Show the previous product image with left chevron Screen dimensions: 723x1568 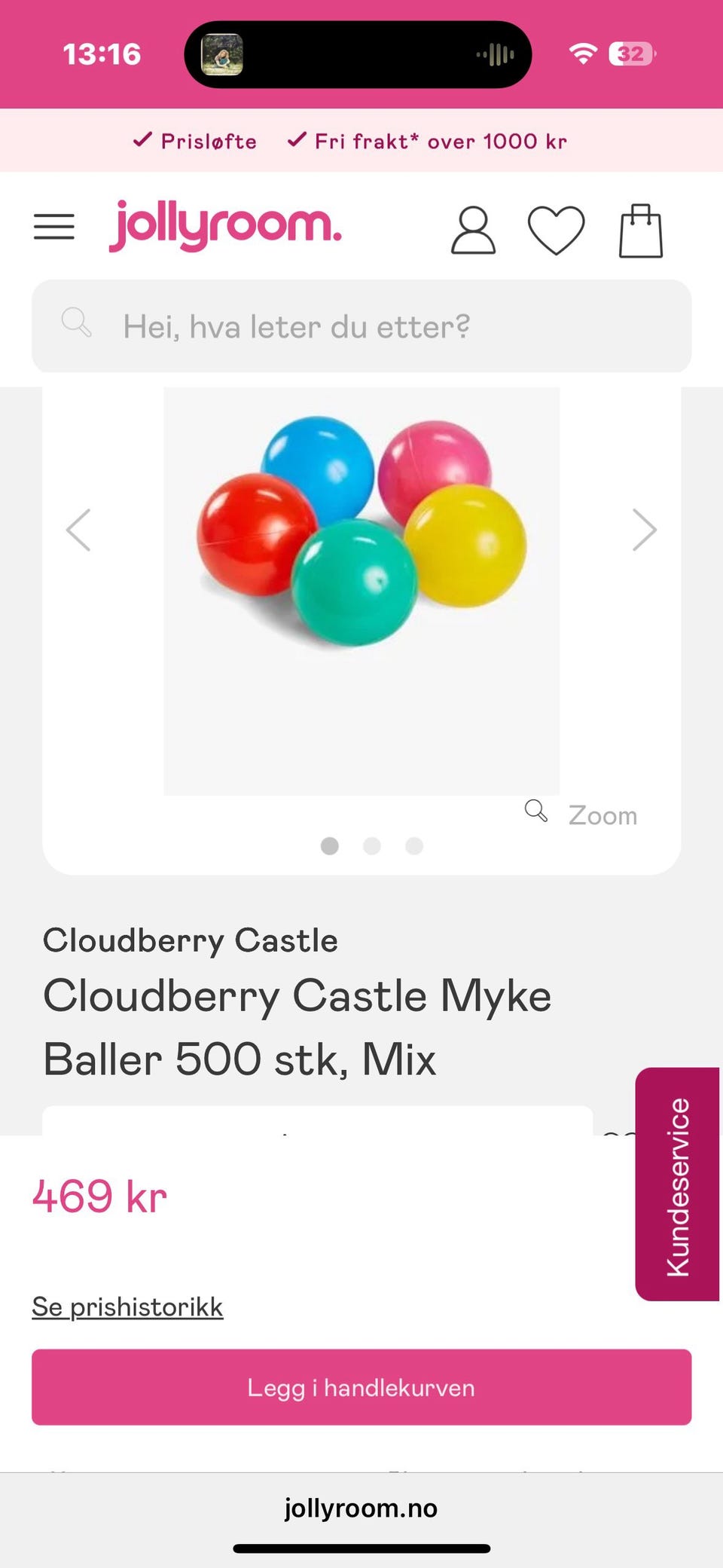point(79,530)
